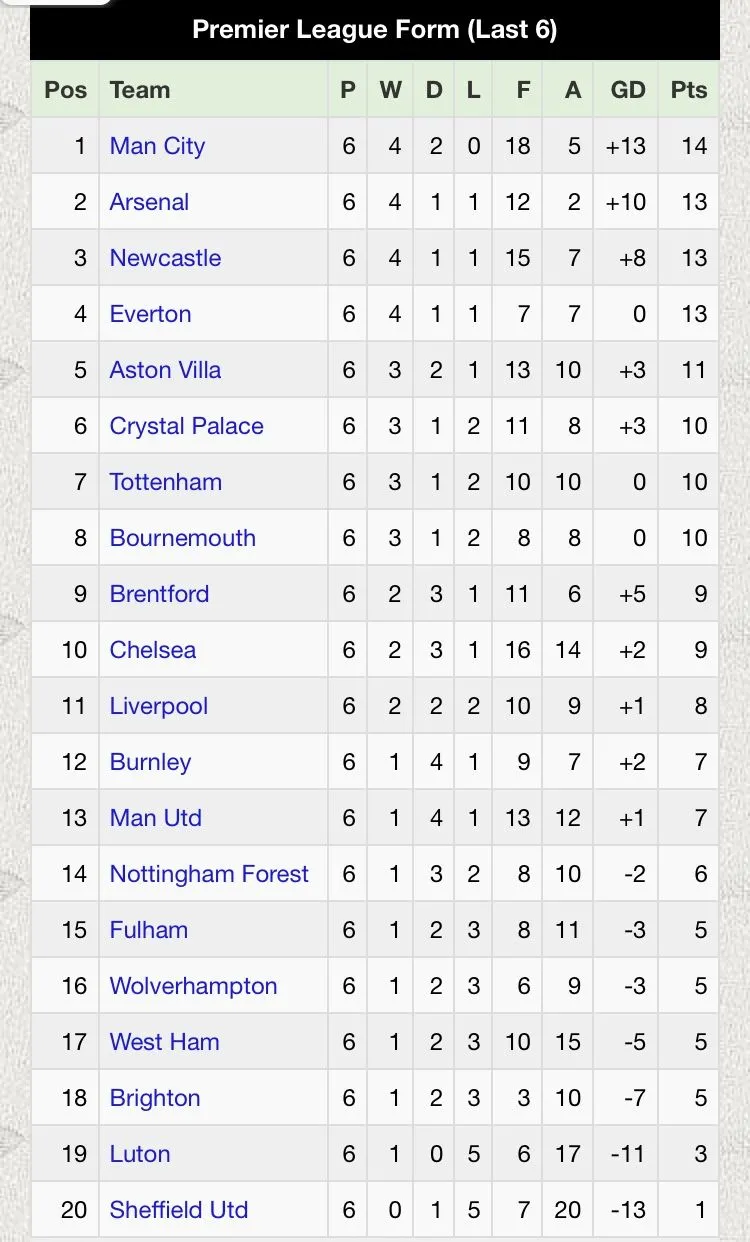Go to the Crystal Palace link
The width and height of the screenshot is (750, 1242).
pos(186,426)
